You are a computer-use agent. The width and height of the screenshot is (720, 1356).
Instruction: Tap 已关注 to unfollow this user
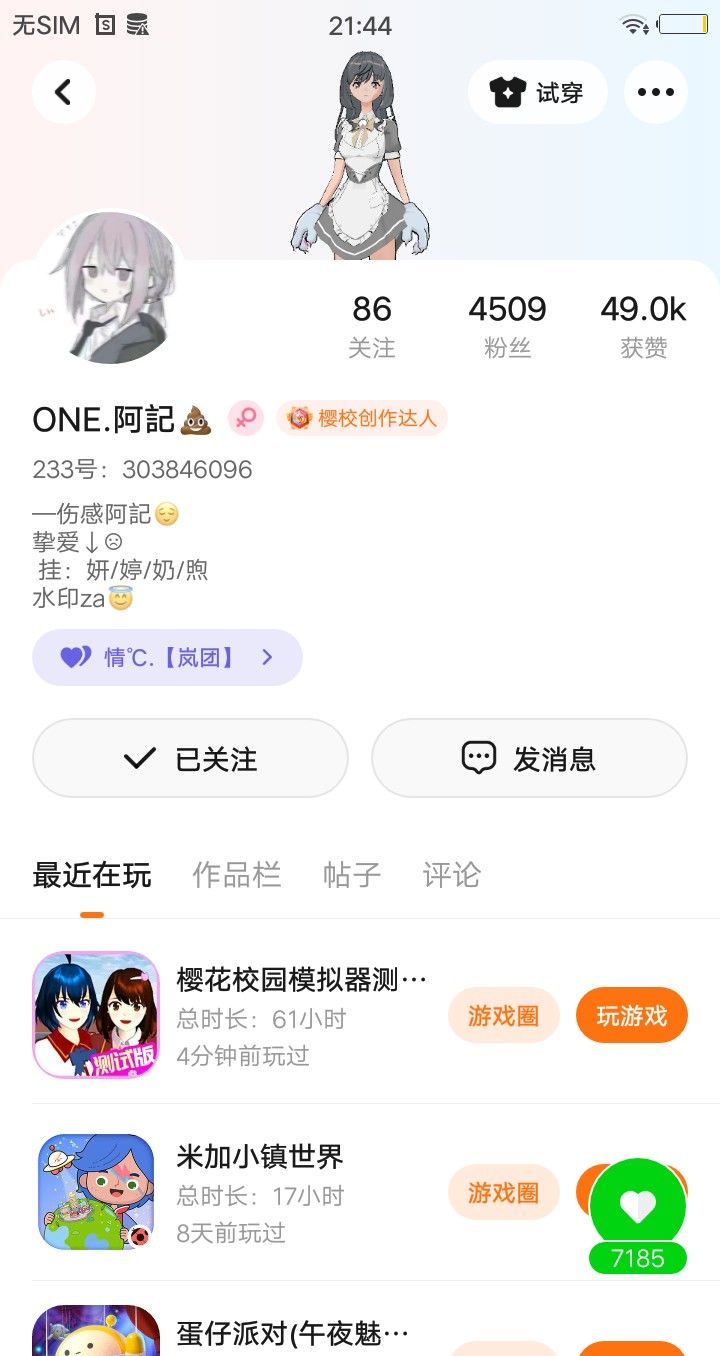pos(190,759)
